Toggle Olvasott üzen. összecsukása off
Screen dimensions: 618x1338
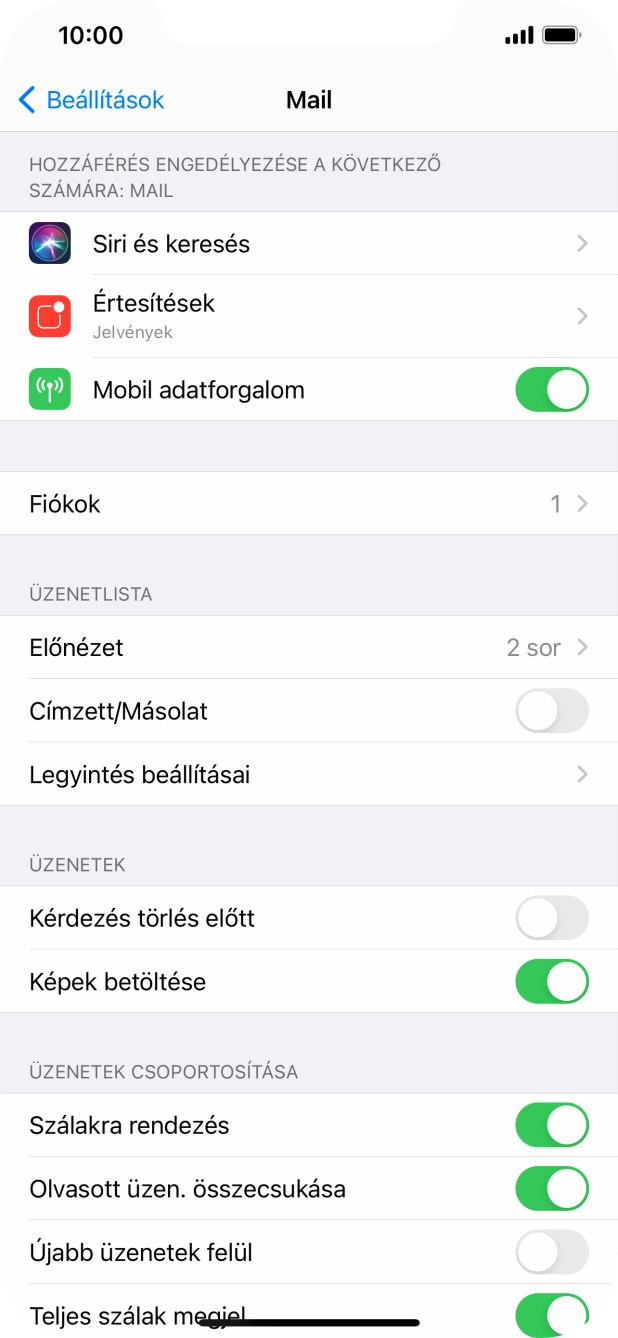[x=551, y=1189]
